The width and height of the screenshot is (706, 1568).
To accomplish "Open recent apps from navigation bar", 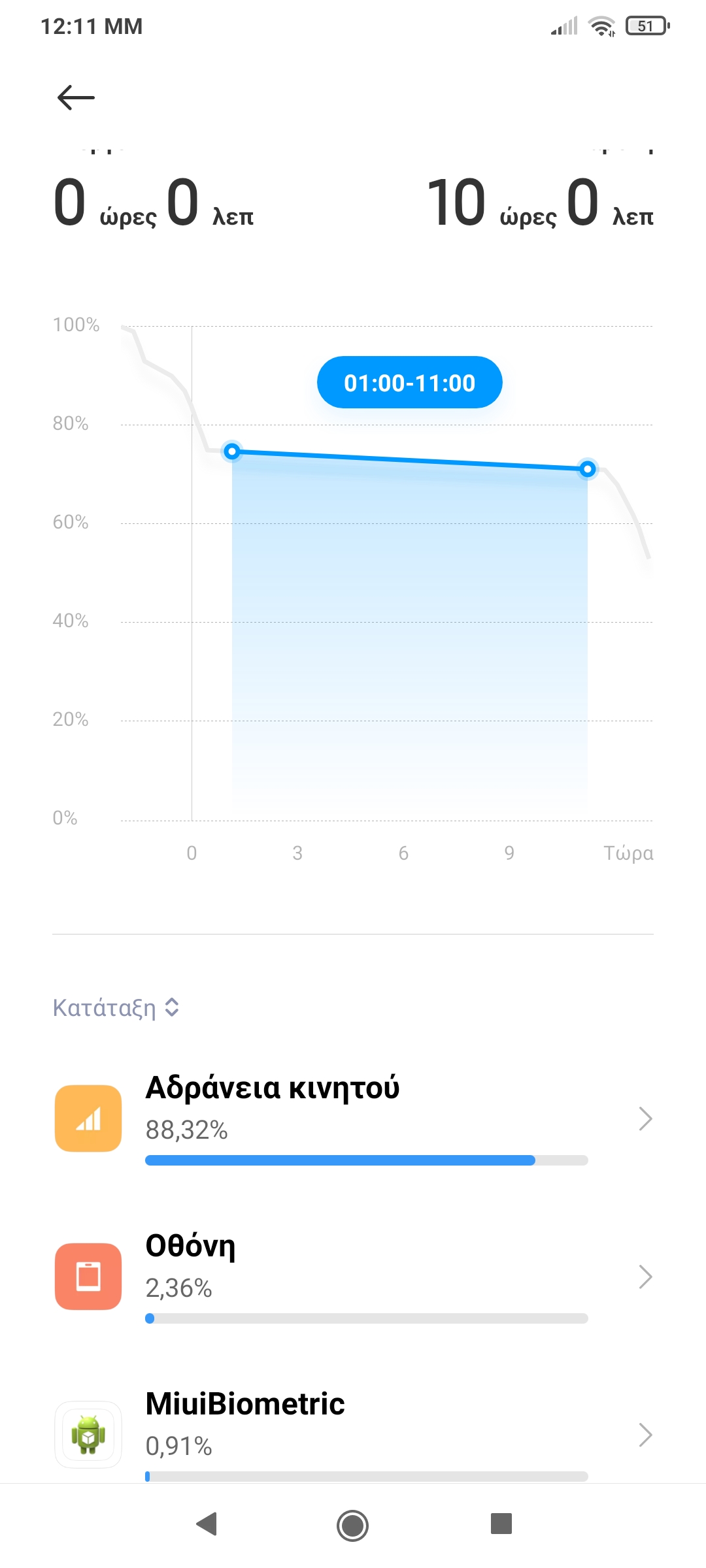I will coord(501,1524).
